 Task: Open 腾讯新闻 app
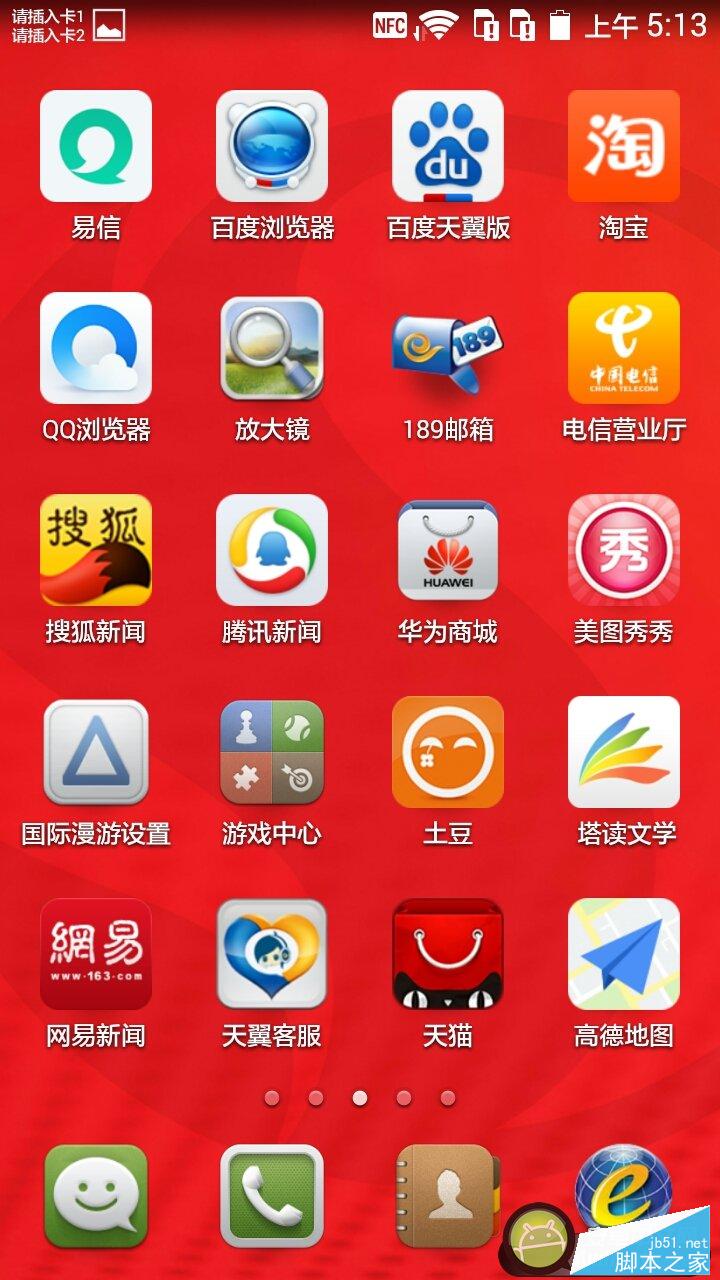pos(272,550)
